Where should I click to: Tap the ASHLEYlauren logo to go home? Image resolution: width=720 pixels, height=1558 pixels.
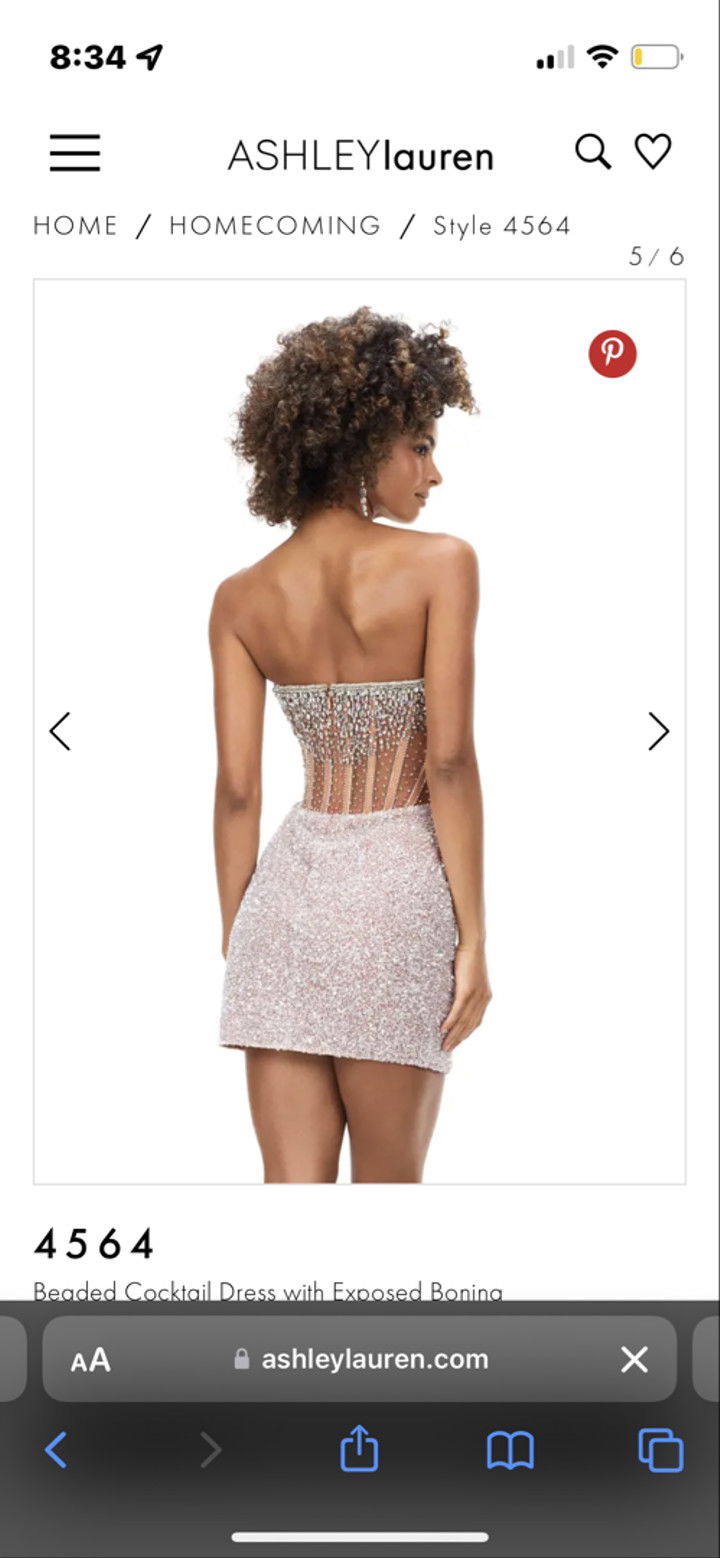point(360,155)
